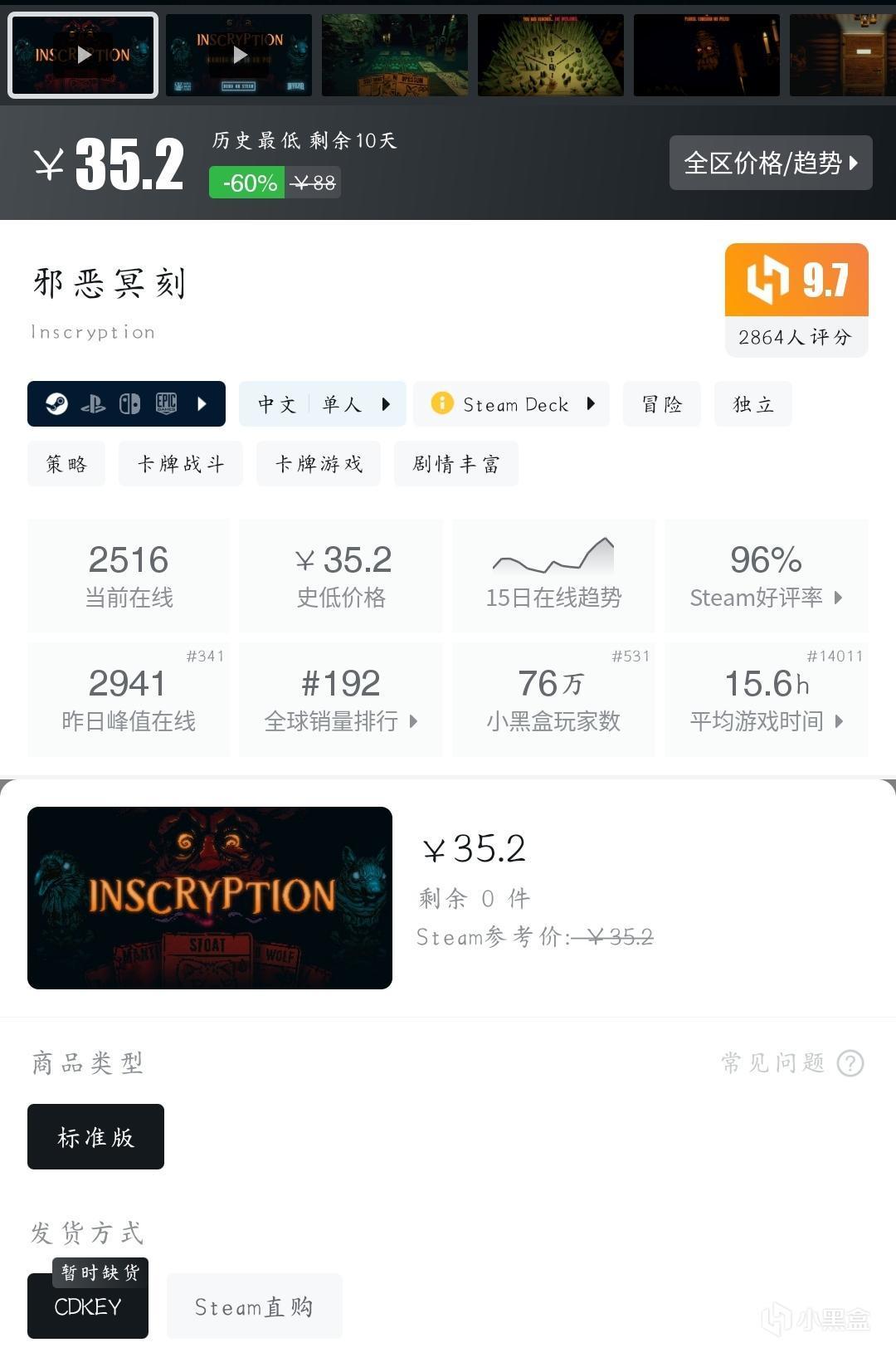Select the 卡牌游戏 tag
The height and width of the screenshot is (1367, 896).
tap(319, 464)
